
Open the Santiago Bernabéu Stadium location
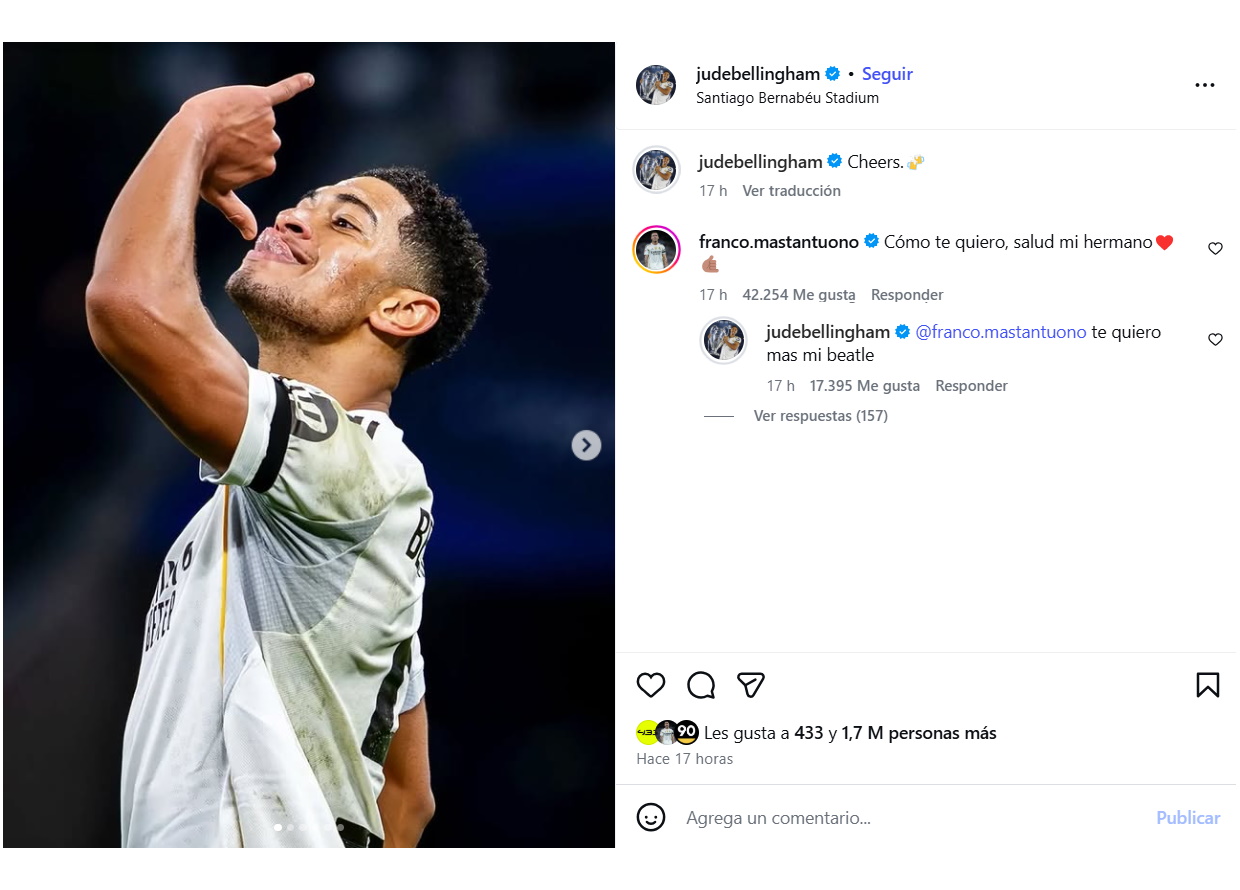787,98
